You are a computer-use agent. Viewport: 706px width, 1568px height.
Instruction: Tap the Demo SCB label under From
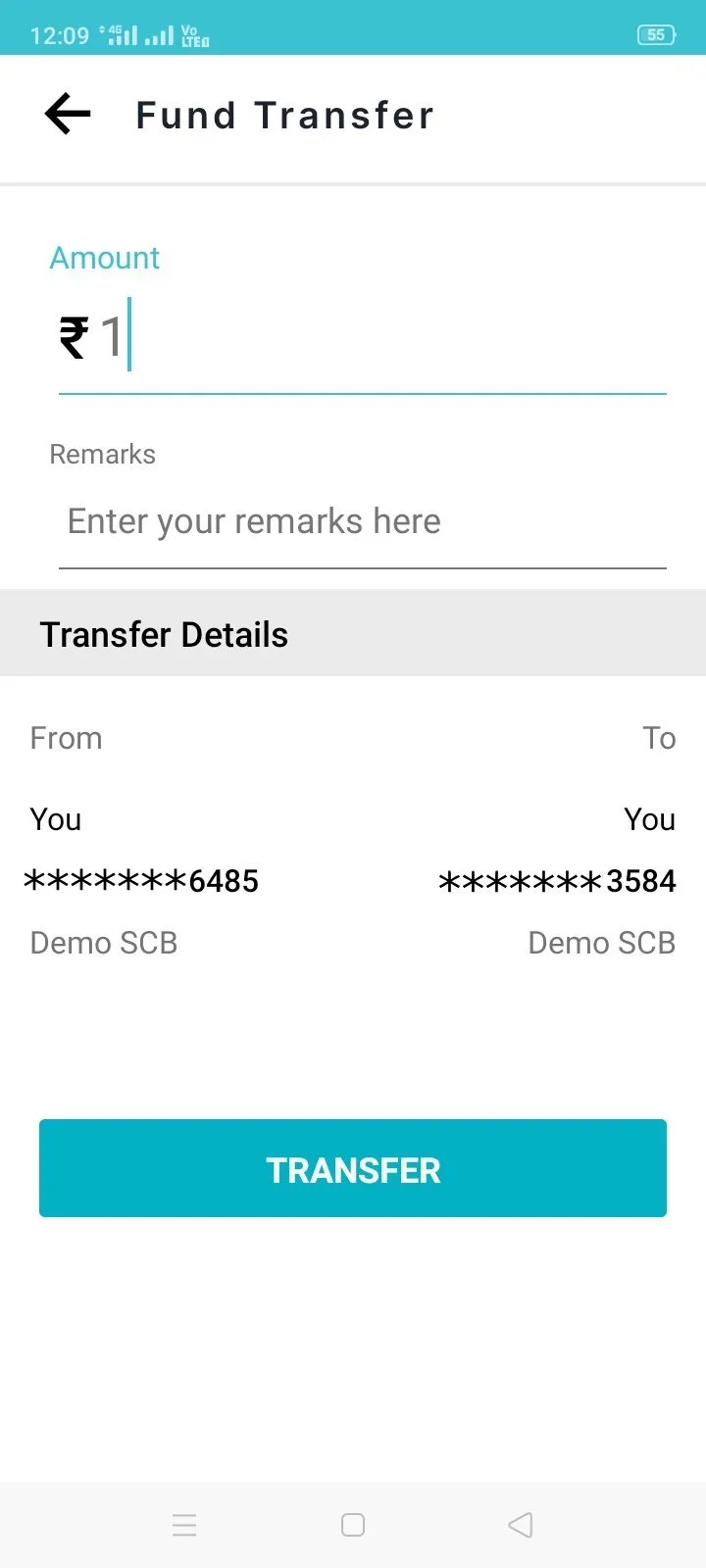[103, 942]
